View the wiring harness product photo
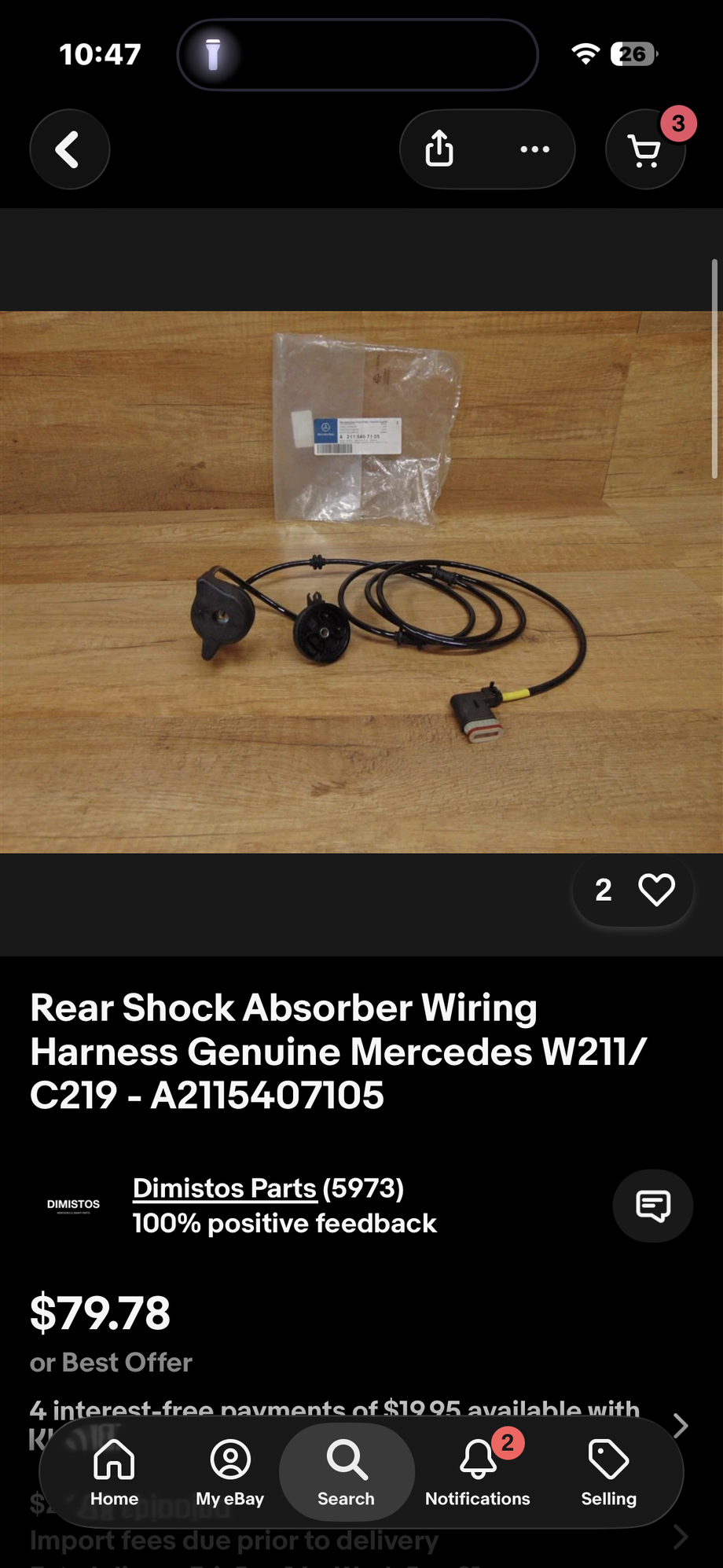The width and height of the screenshot is (723, 1568). 361,582
